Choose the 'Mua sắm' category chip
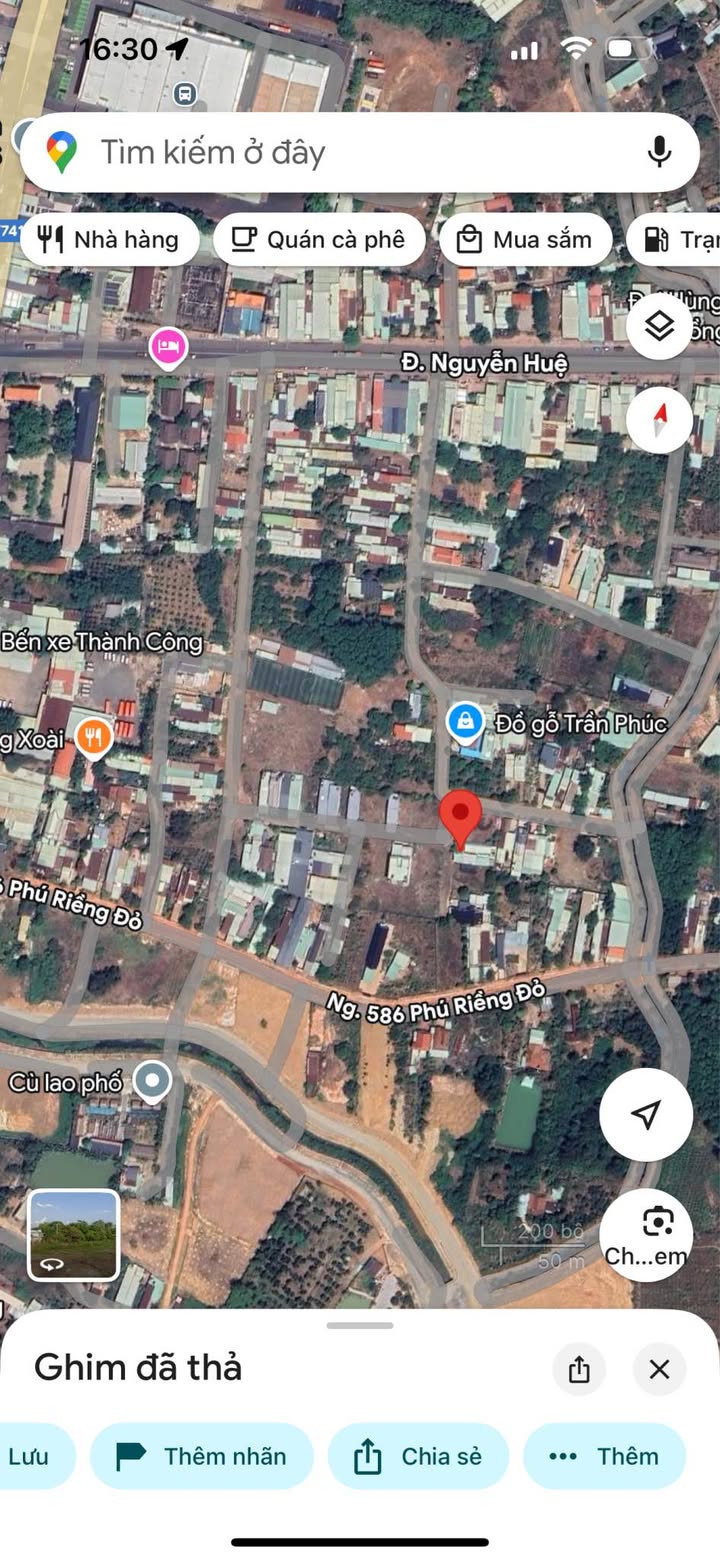This screenshot has width=720, height=1560. [525, 240]
